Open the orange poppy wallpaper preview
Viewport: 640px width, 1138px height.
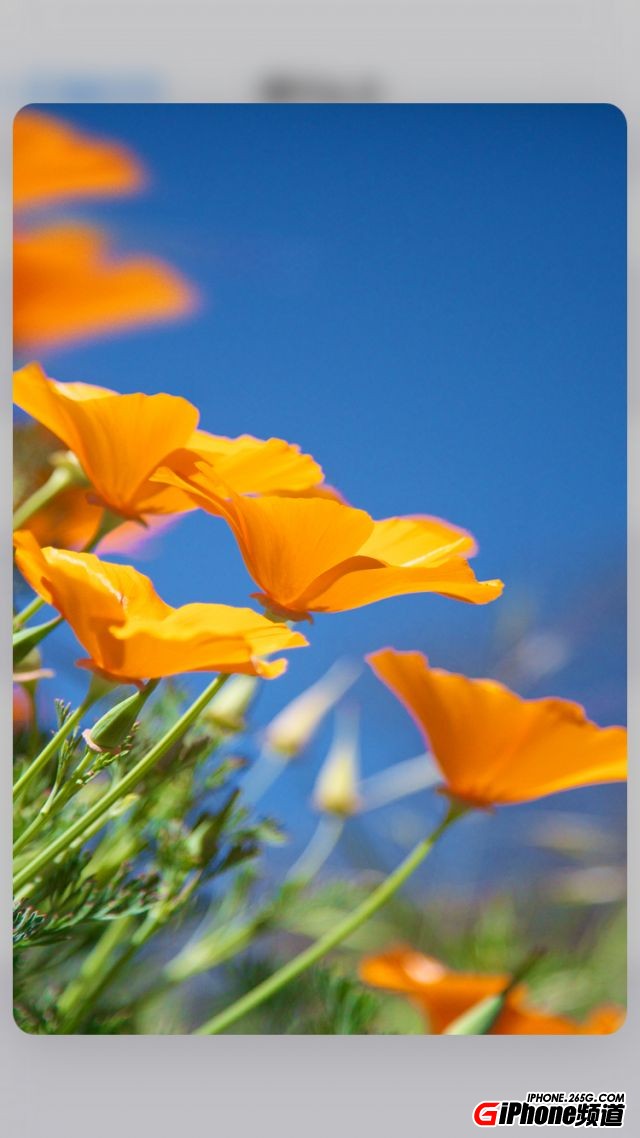(320, 568)
